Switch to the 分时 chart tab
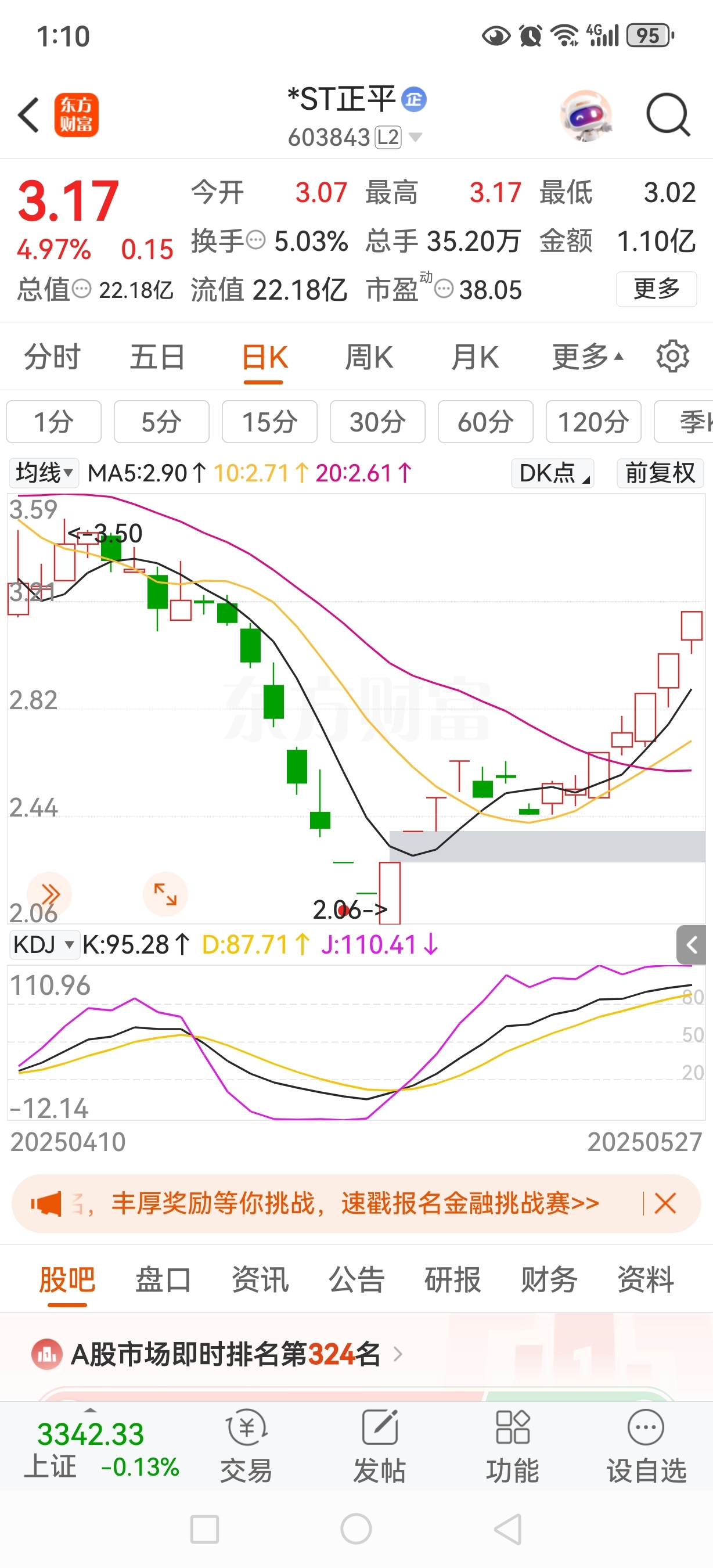The height and width of the screenshot is (1568, 713). [x=52, y=357]
